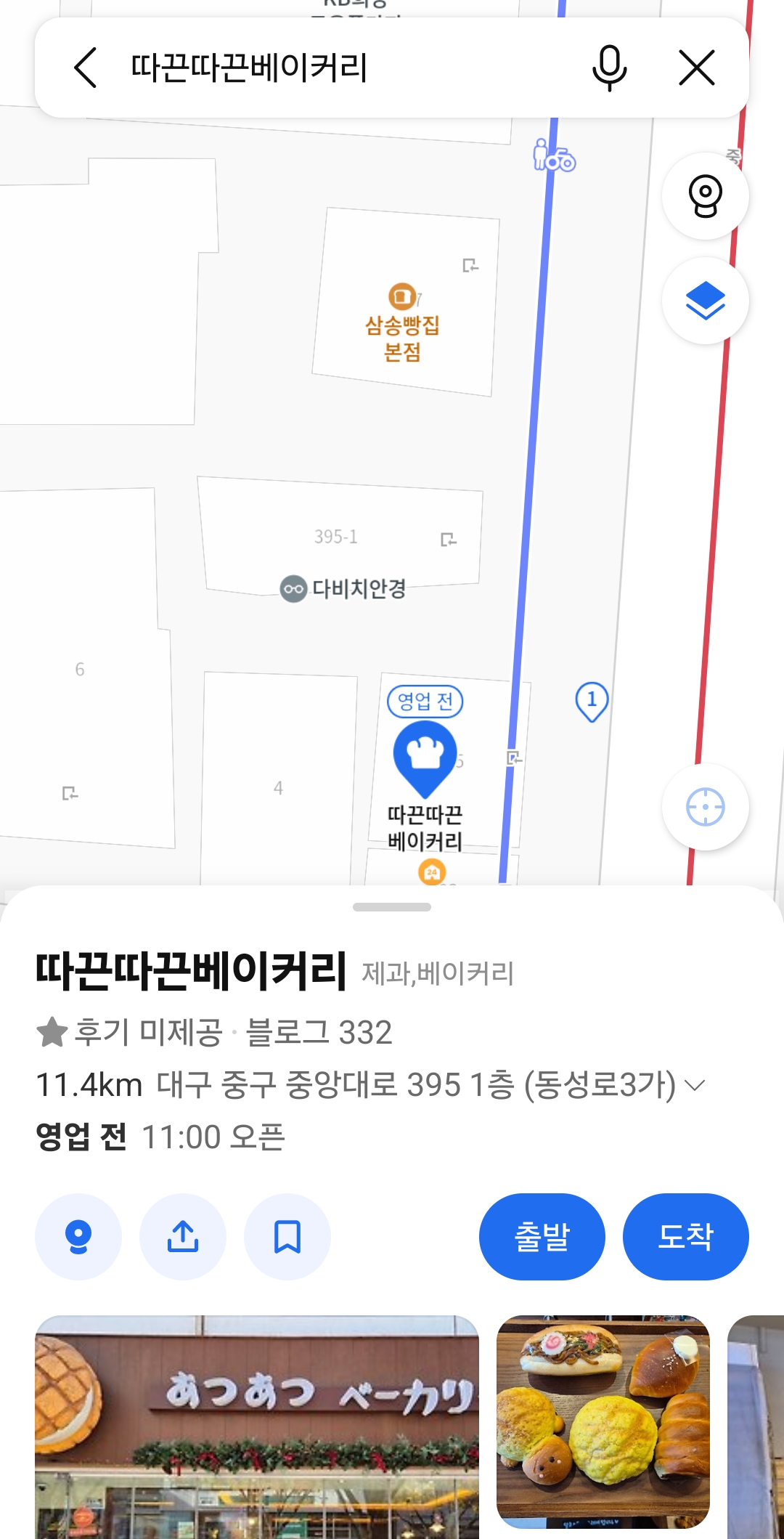The image size is (784, 1539).
Task: Open the map layers selector
Action: click(x=705, y=301)
